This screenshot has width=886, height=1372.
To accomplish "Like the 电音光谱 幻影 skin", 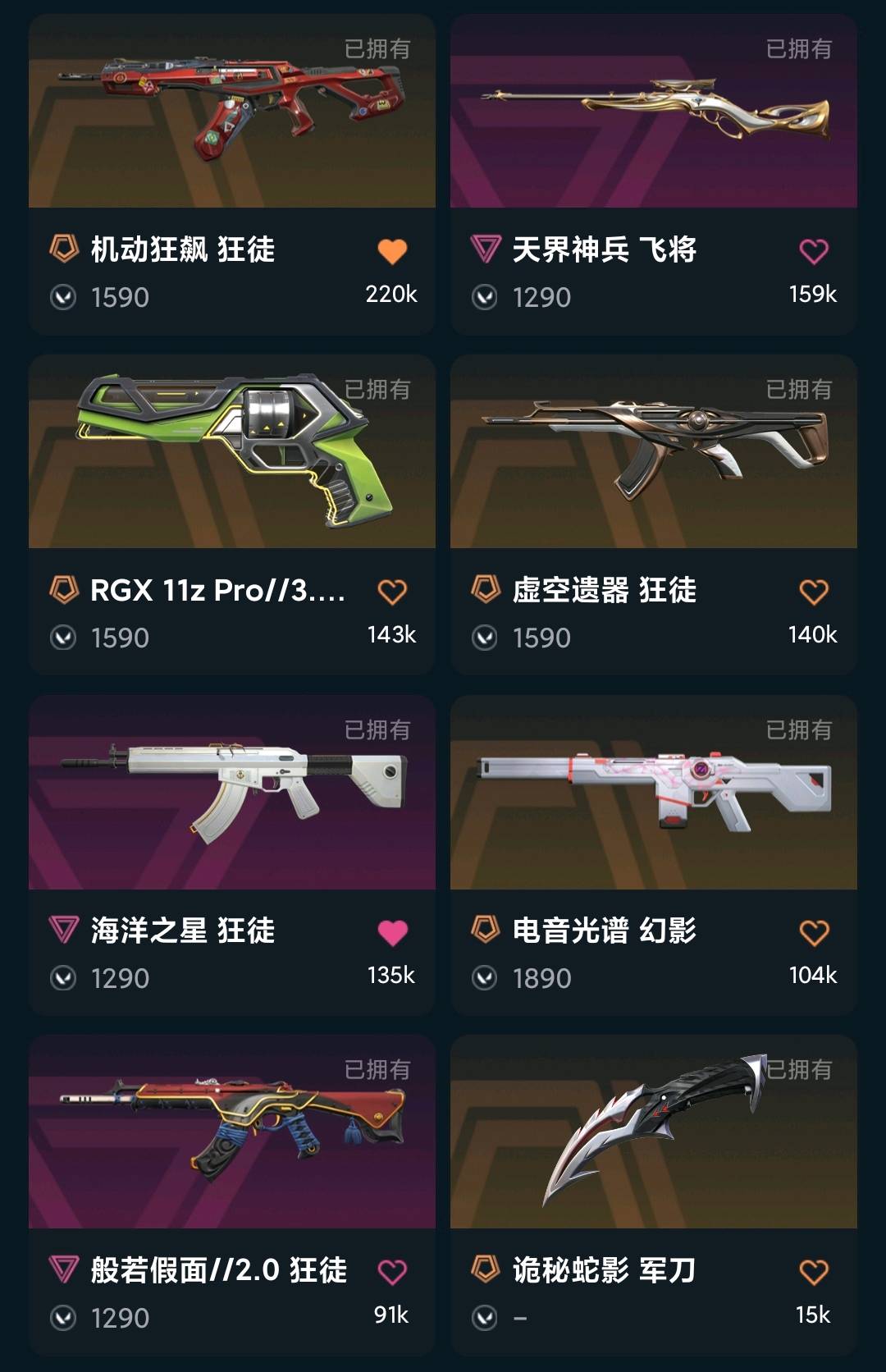I will (814, 933).
